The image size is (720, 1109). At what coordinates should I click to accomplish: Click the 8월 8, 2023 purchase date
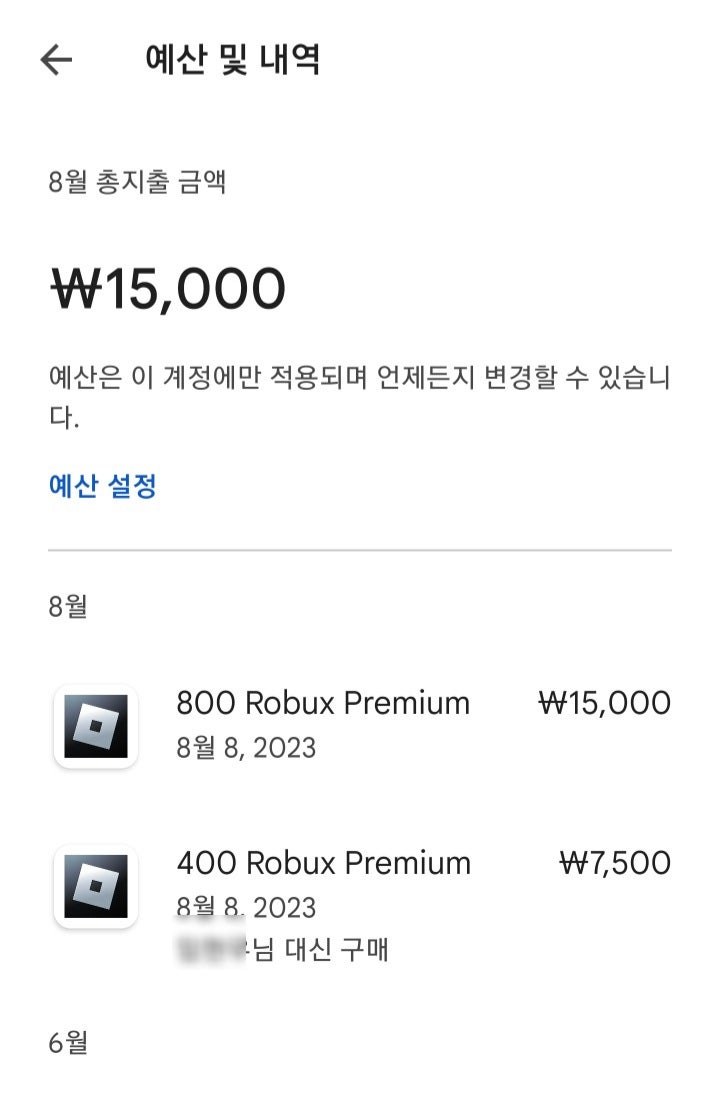247,747
